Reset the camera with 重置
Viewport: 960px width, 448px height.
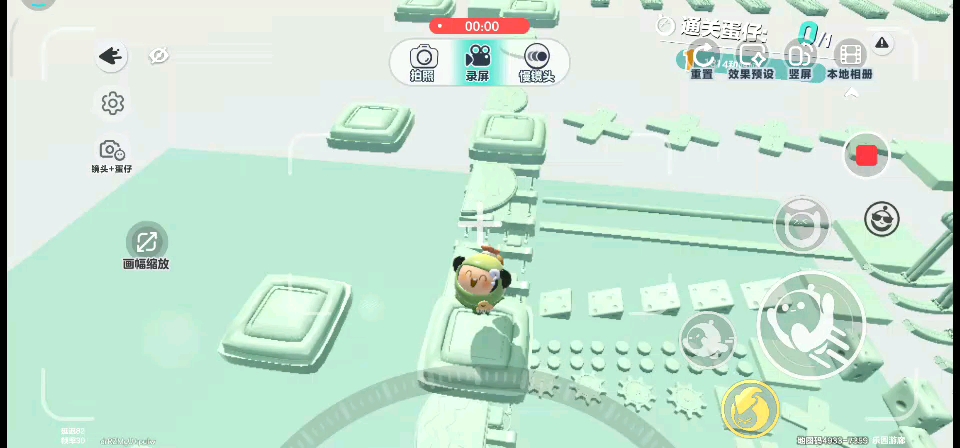[702, 58]
